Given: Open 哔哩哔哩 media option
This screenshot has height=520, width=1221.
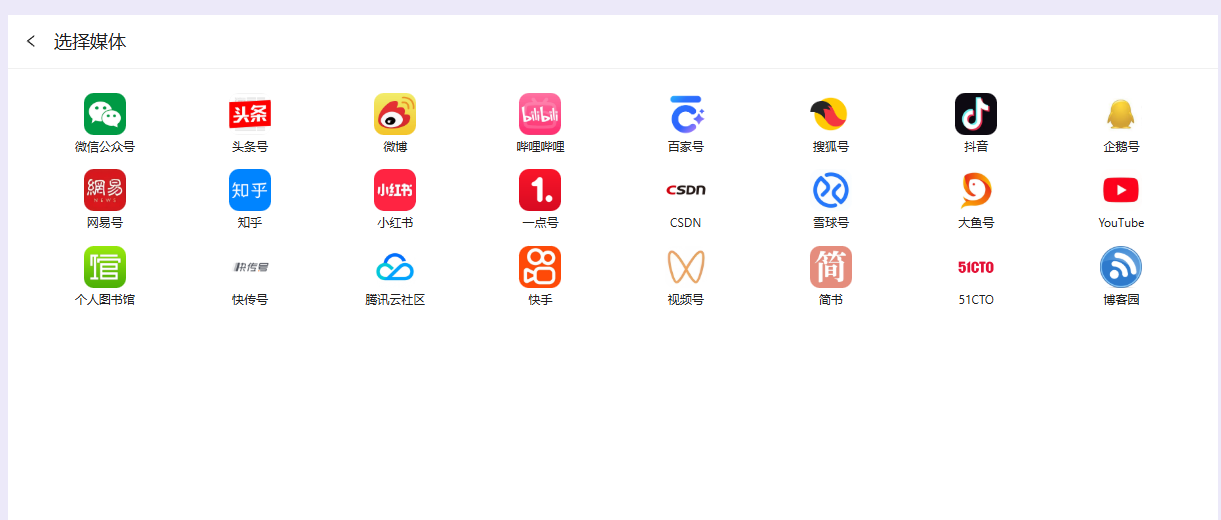Looking at the screenshot, I should tap(540, 114).
